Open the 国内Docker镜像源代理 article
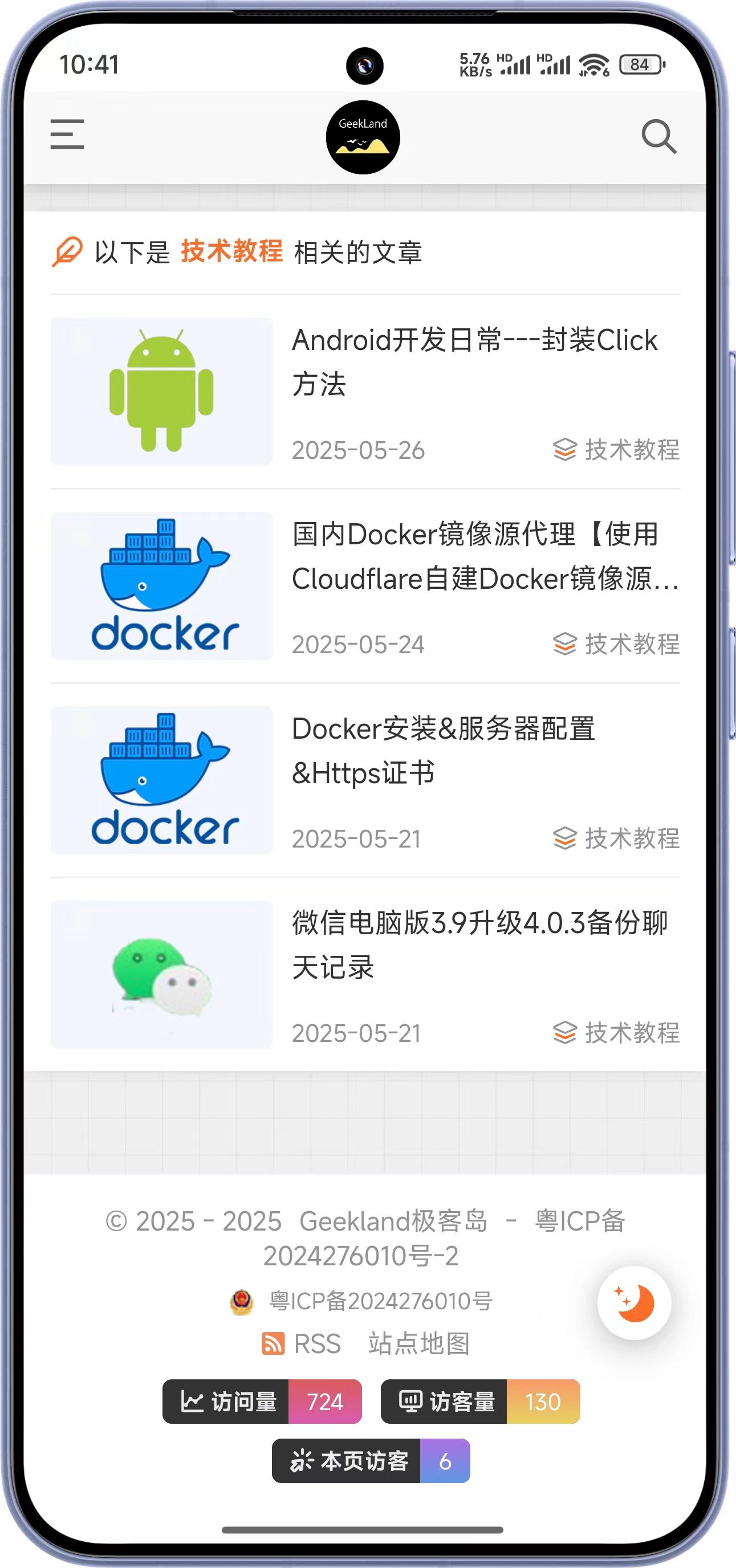 [x=485, y=556]
